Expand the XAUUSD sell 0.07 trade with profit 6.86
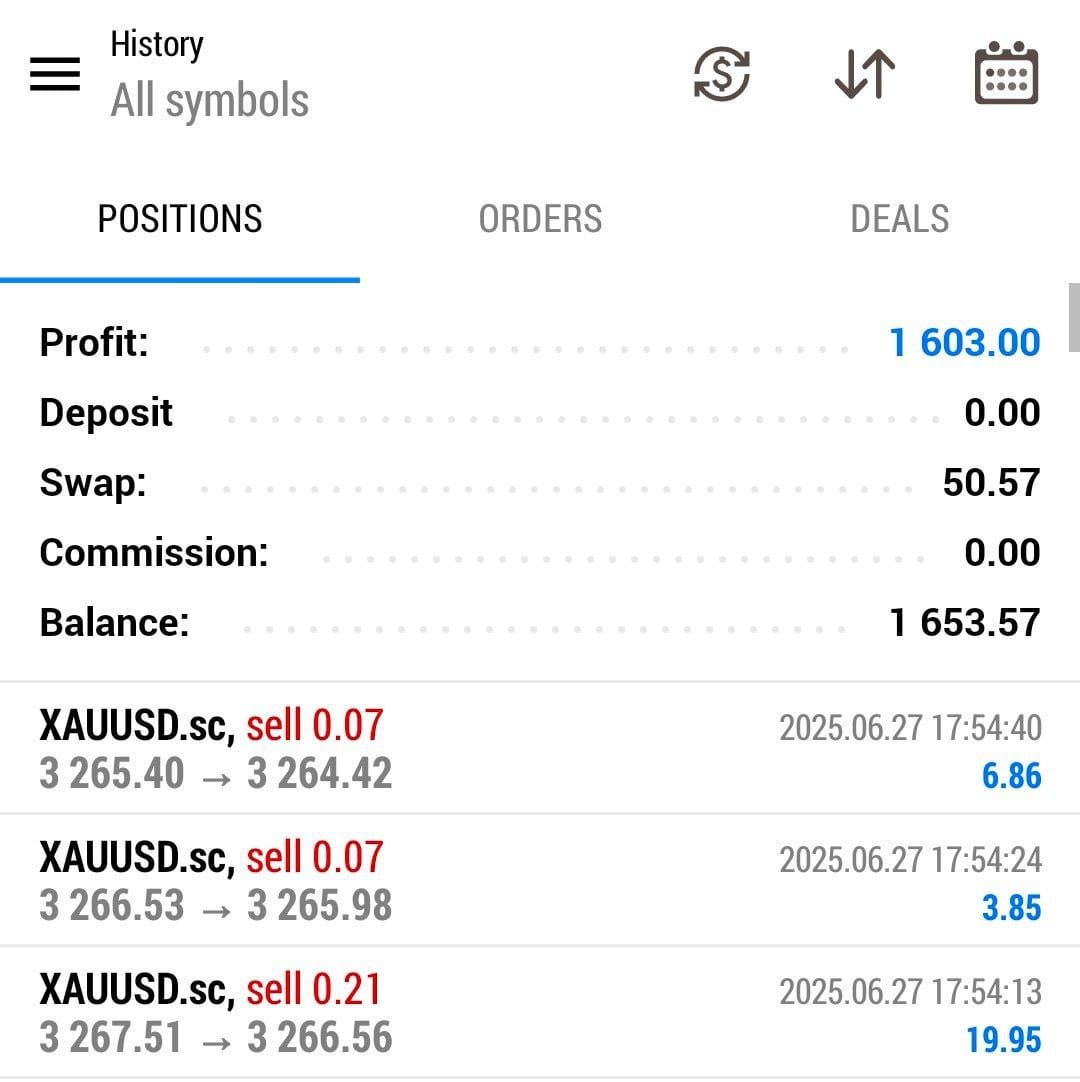 pyautogui.click(x=540, y=749)
